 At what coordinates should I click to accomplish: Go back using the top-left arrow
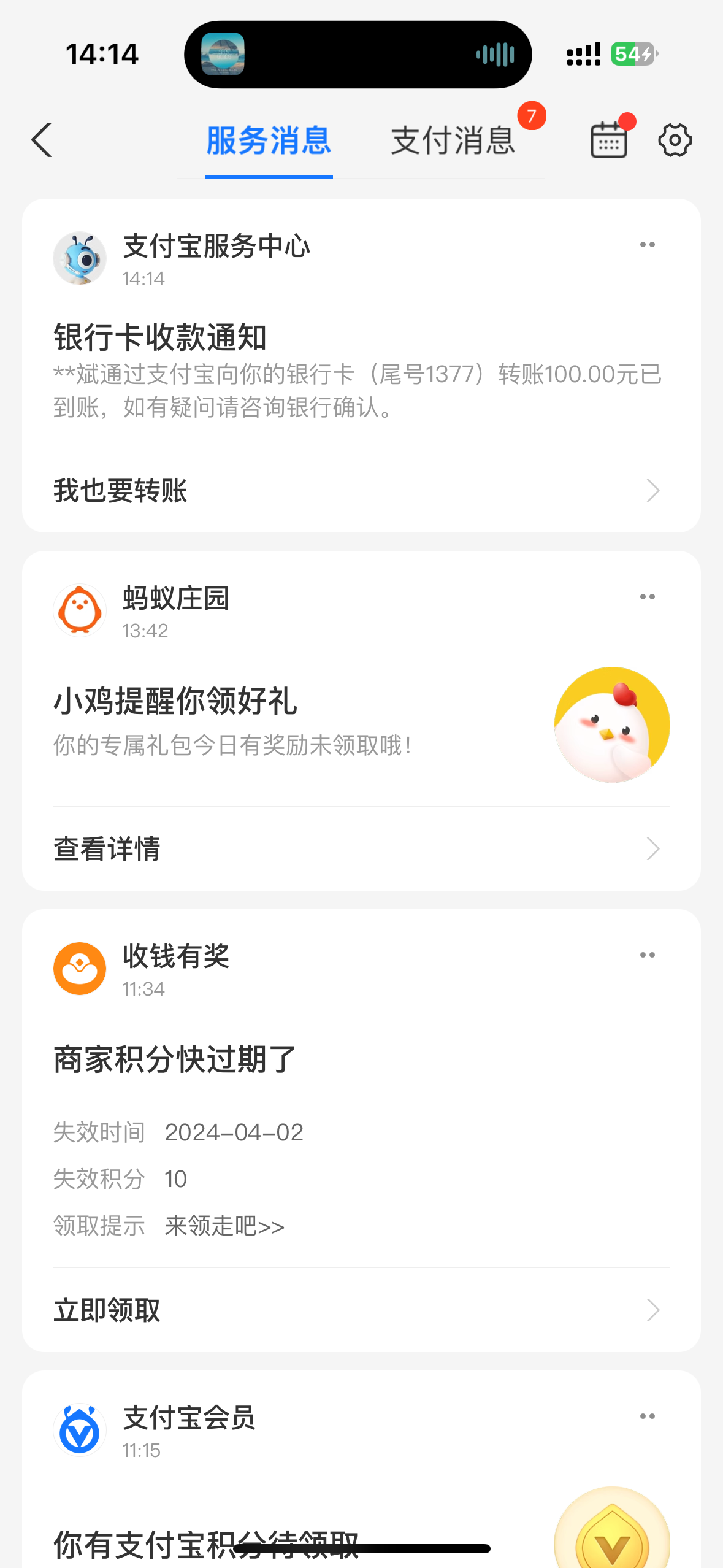pos(42,140)
